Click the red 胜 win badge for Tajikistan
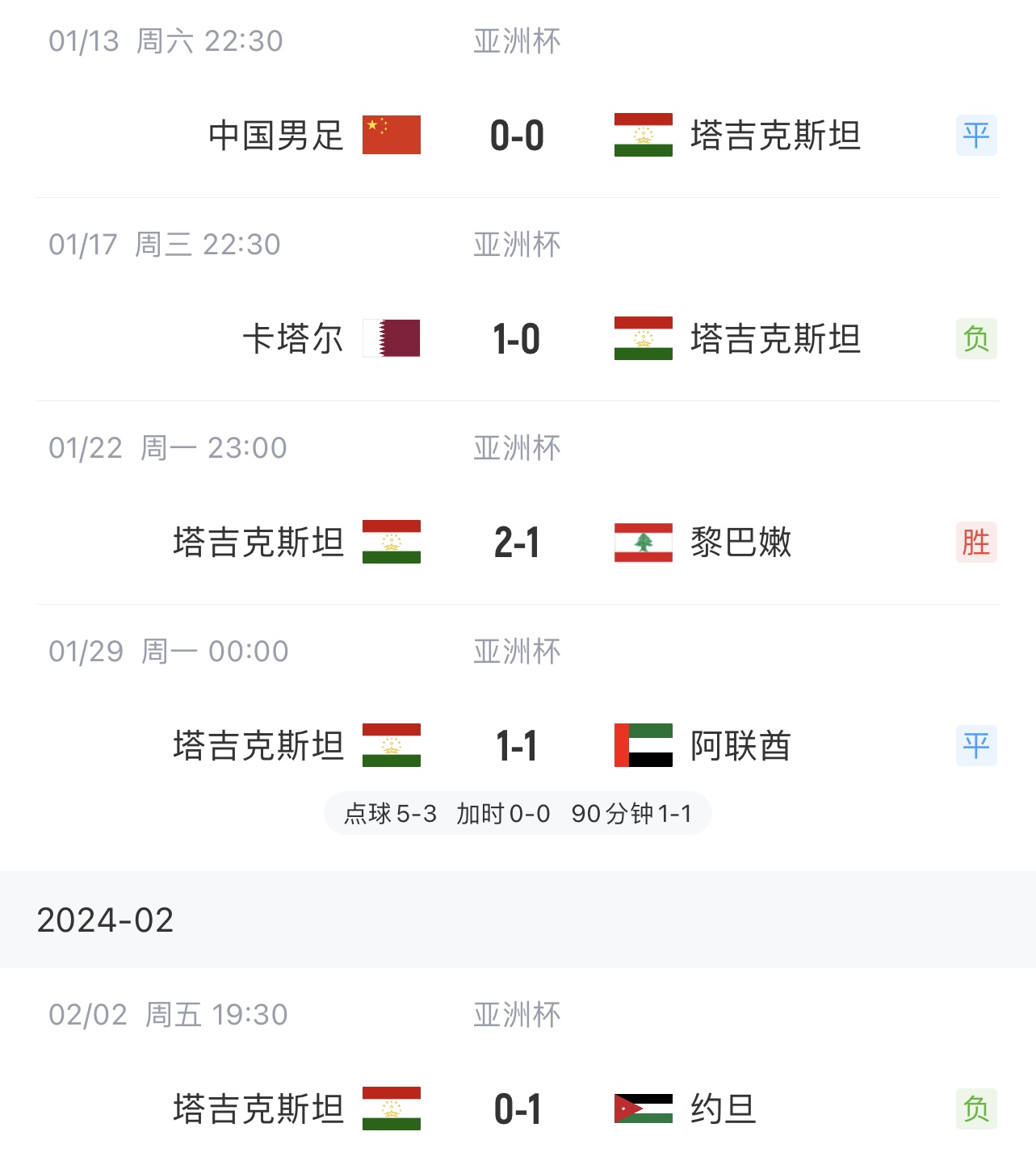Image resolution: width=1036 pixels, height=1161 pixels. (976, 543)
